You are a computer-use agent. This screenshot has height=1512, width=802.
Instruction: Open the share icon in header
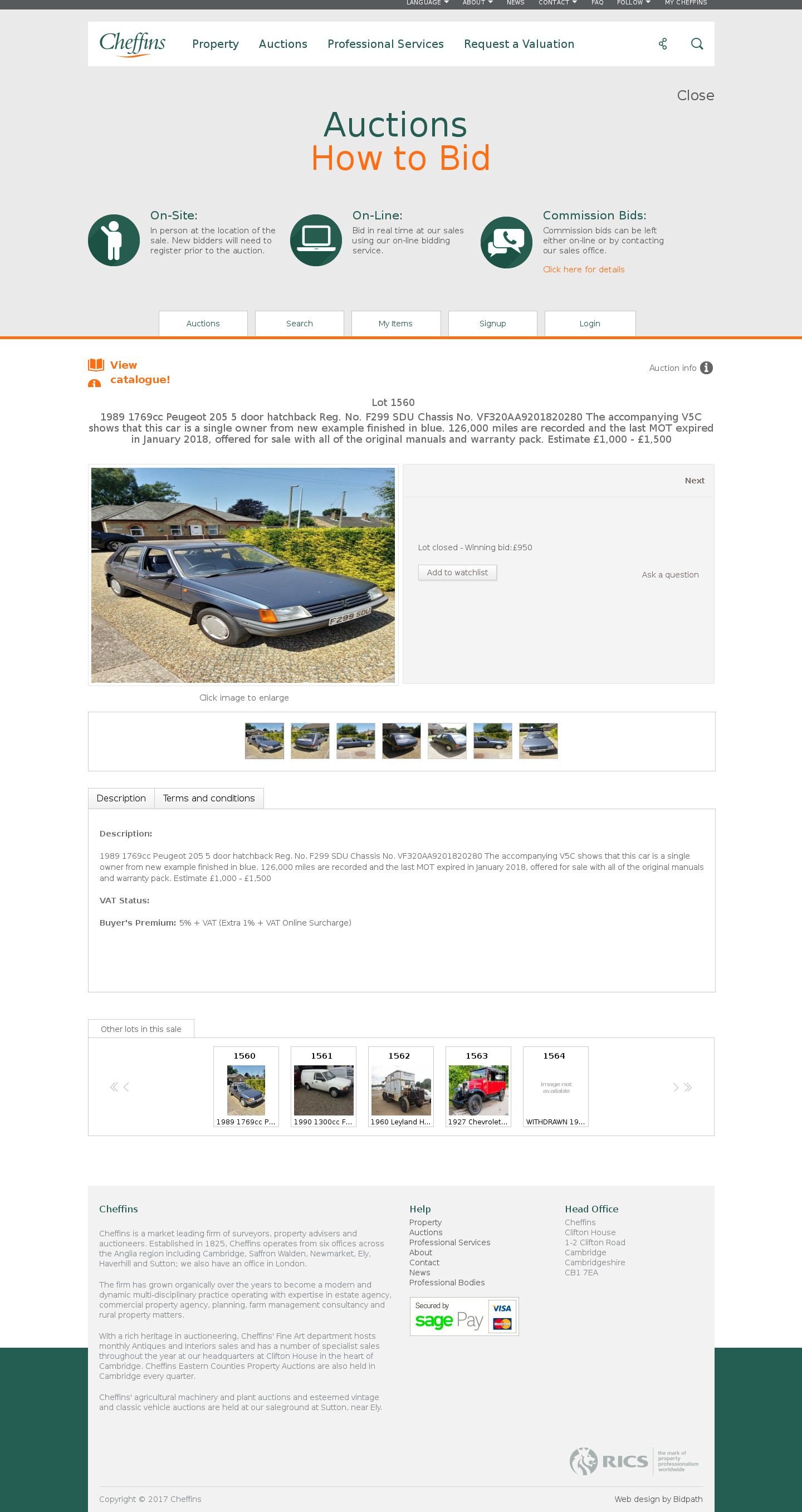(662, 44)
